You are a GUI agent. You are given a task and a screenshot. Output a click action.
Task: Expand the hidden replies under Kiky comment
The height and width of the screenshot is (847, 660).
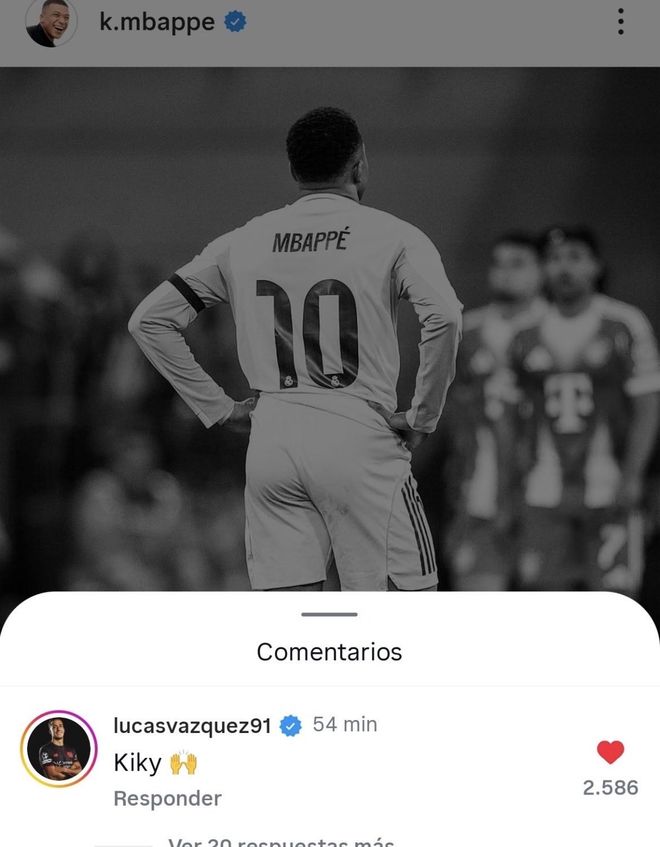click(x=280, y=842)
